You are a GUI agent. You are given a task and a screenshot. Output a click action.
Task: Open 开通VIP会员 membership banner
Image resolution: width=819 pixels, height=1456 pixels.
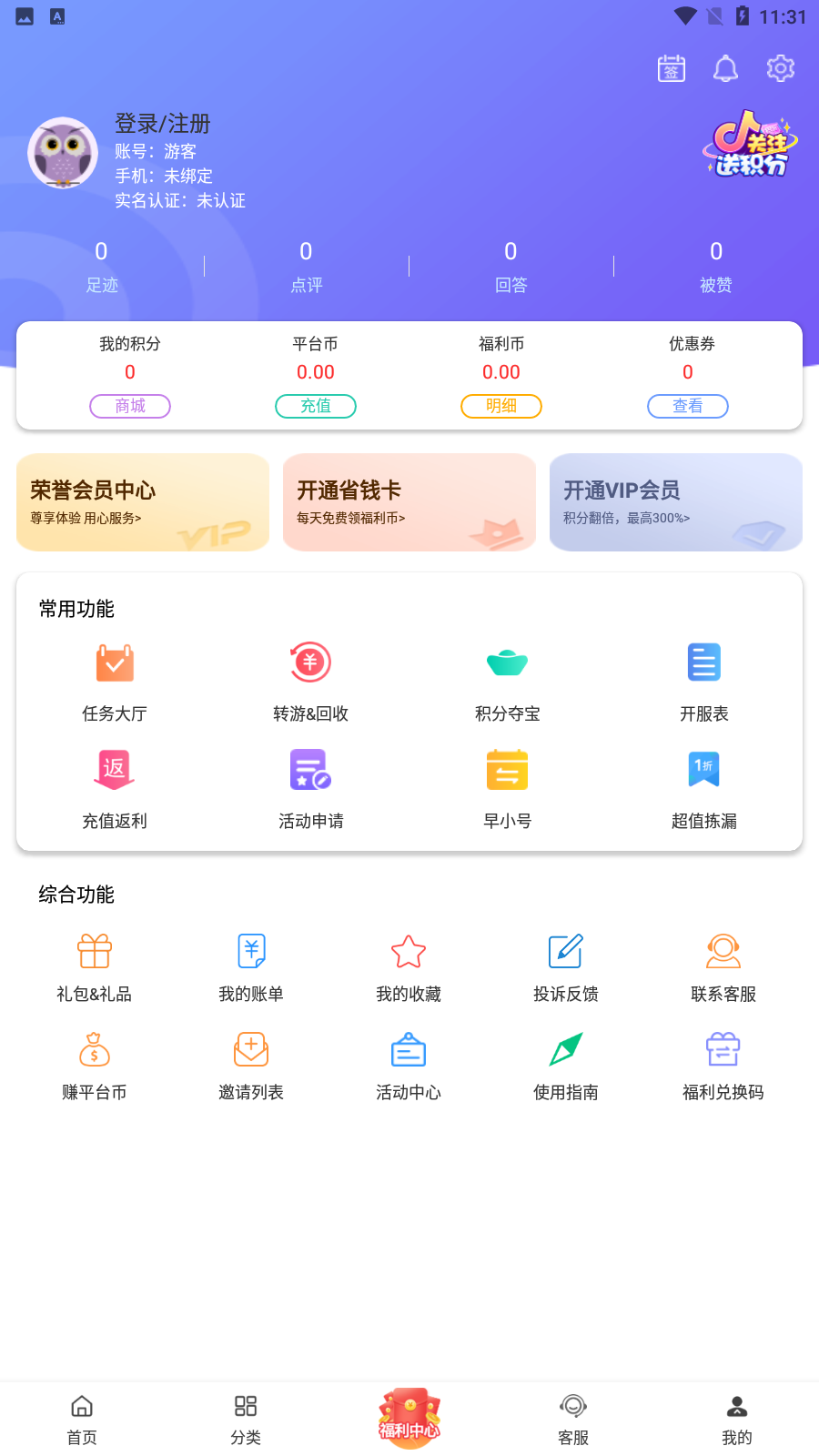[675, 502]
